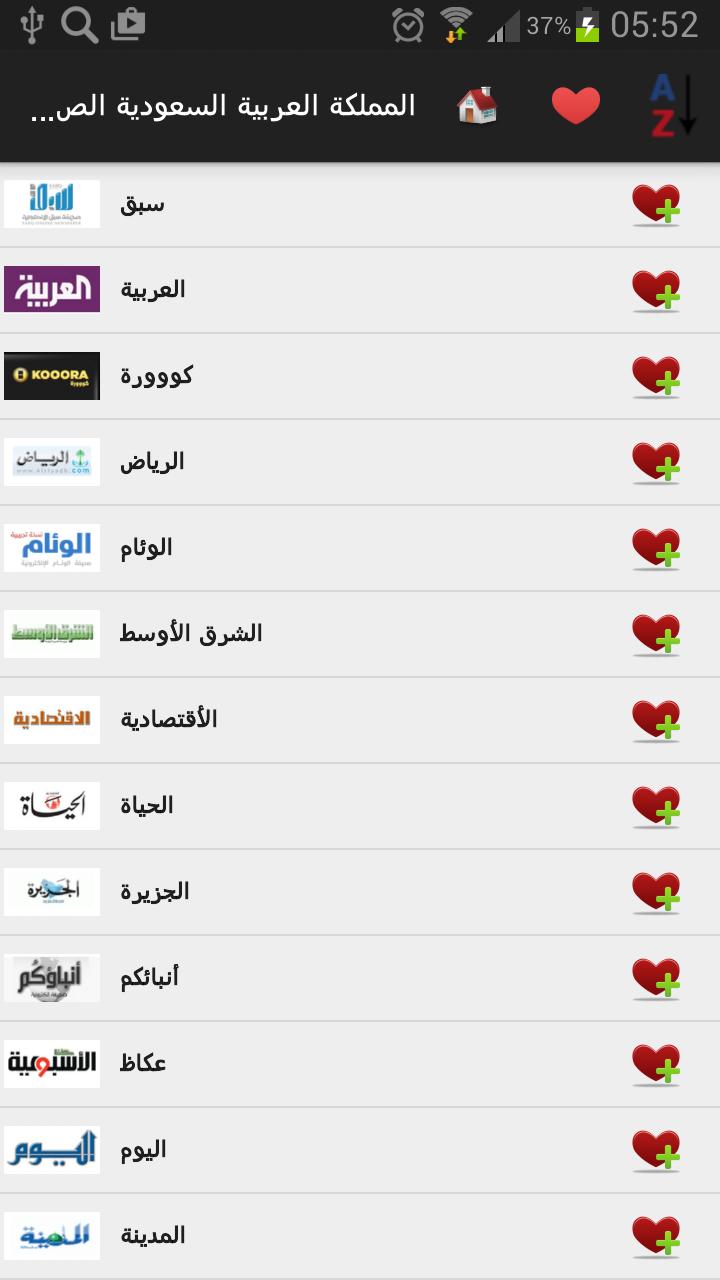Open favorites via the heart icon

pyautogui.click(x=573, y=101)
